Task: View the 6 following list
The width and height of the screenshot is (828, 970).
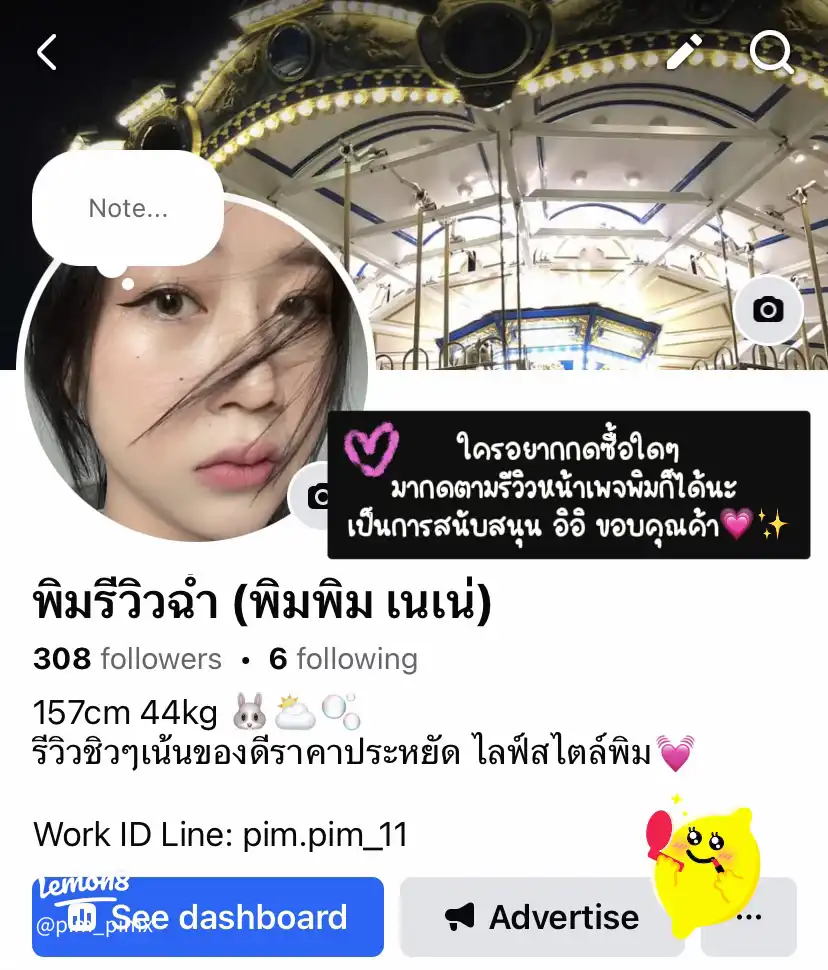Action: (343, 659)
